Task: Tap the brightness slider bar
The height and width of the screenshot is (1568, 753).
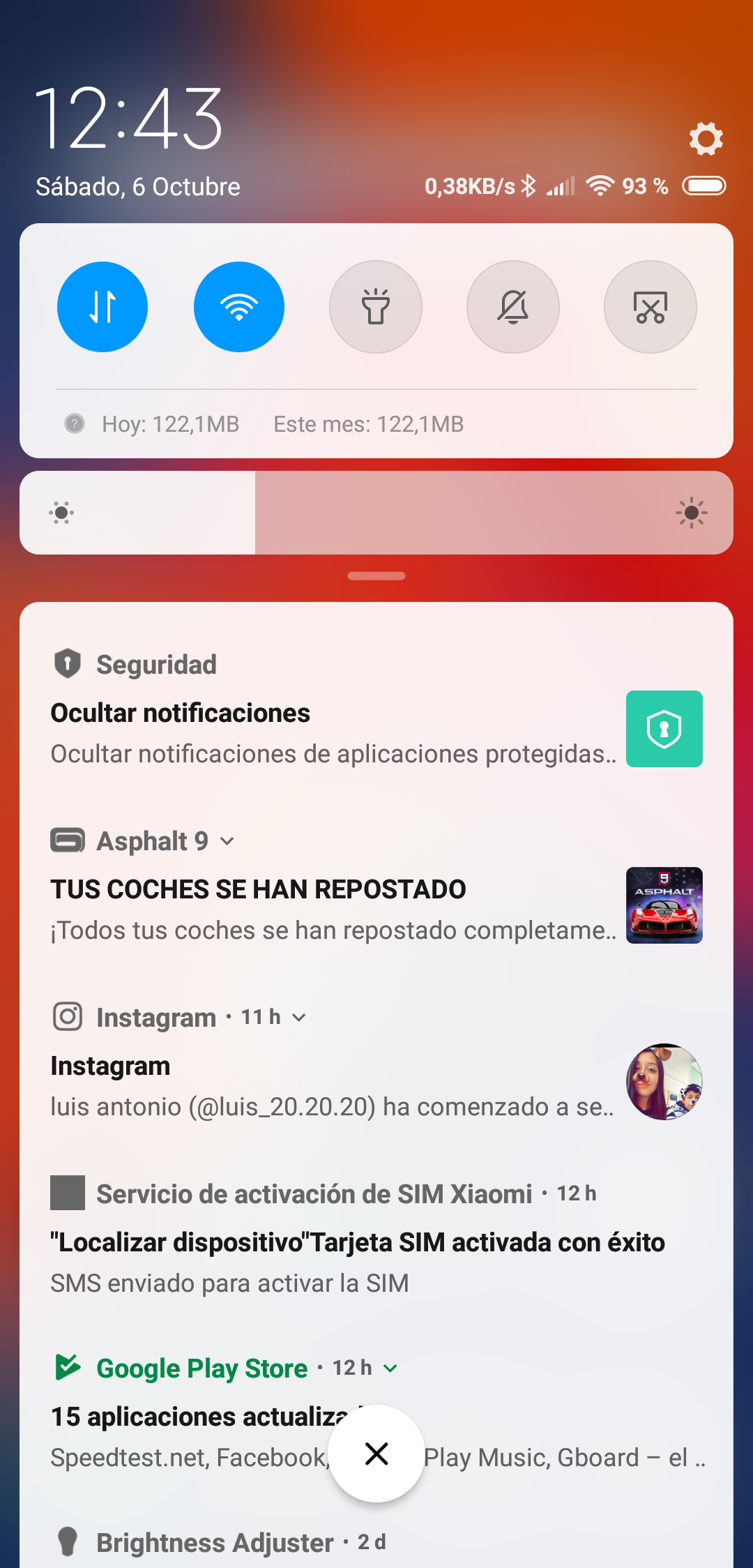Action: click(376, 513)
